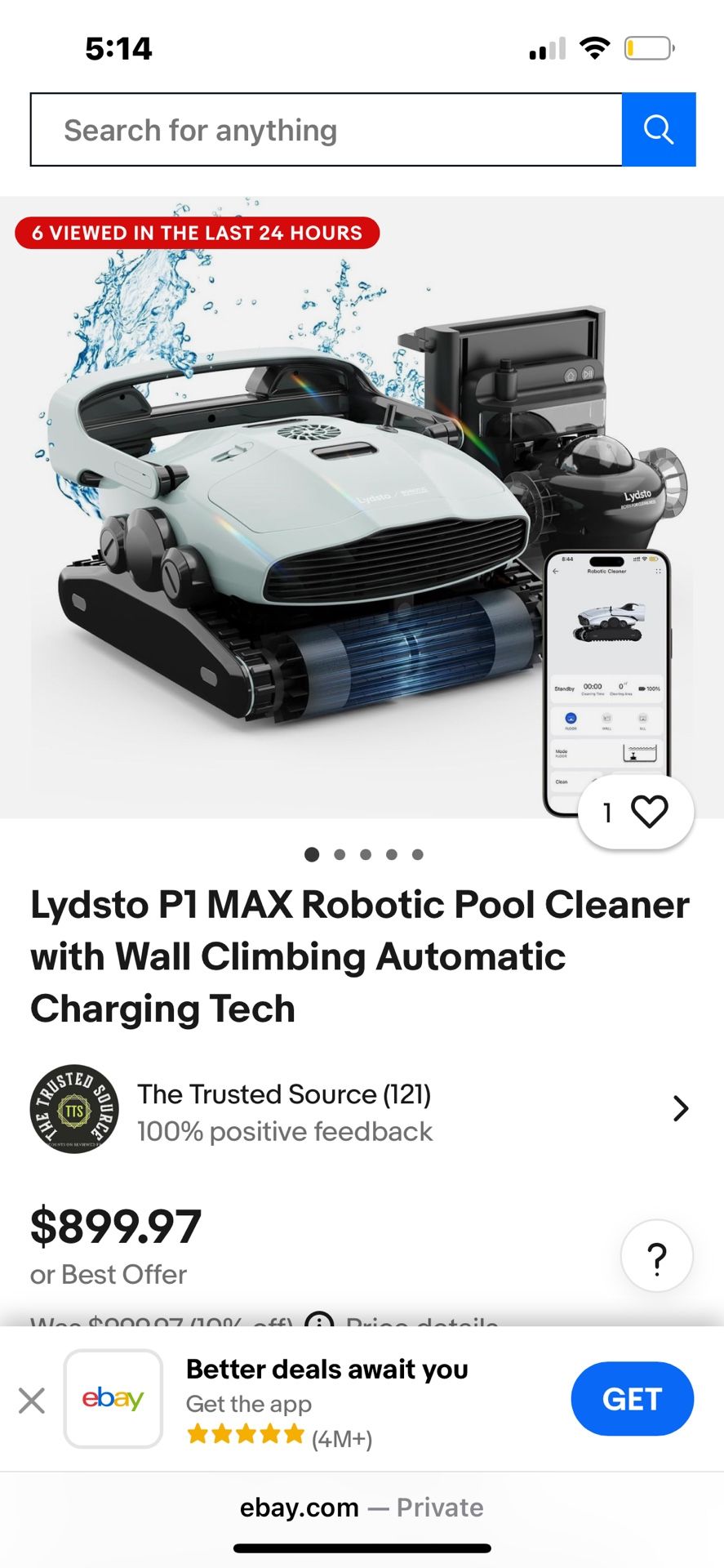
Task: Open The Trusted Source seller profile
Action: pos(284,1094)
